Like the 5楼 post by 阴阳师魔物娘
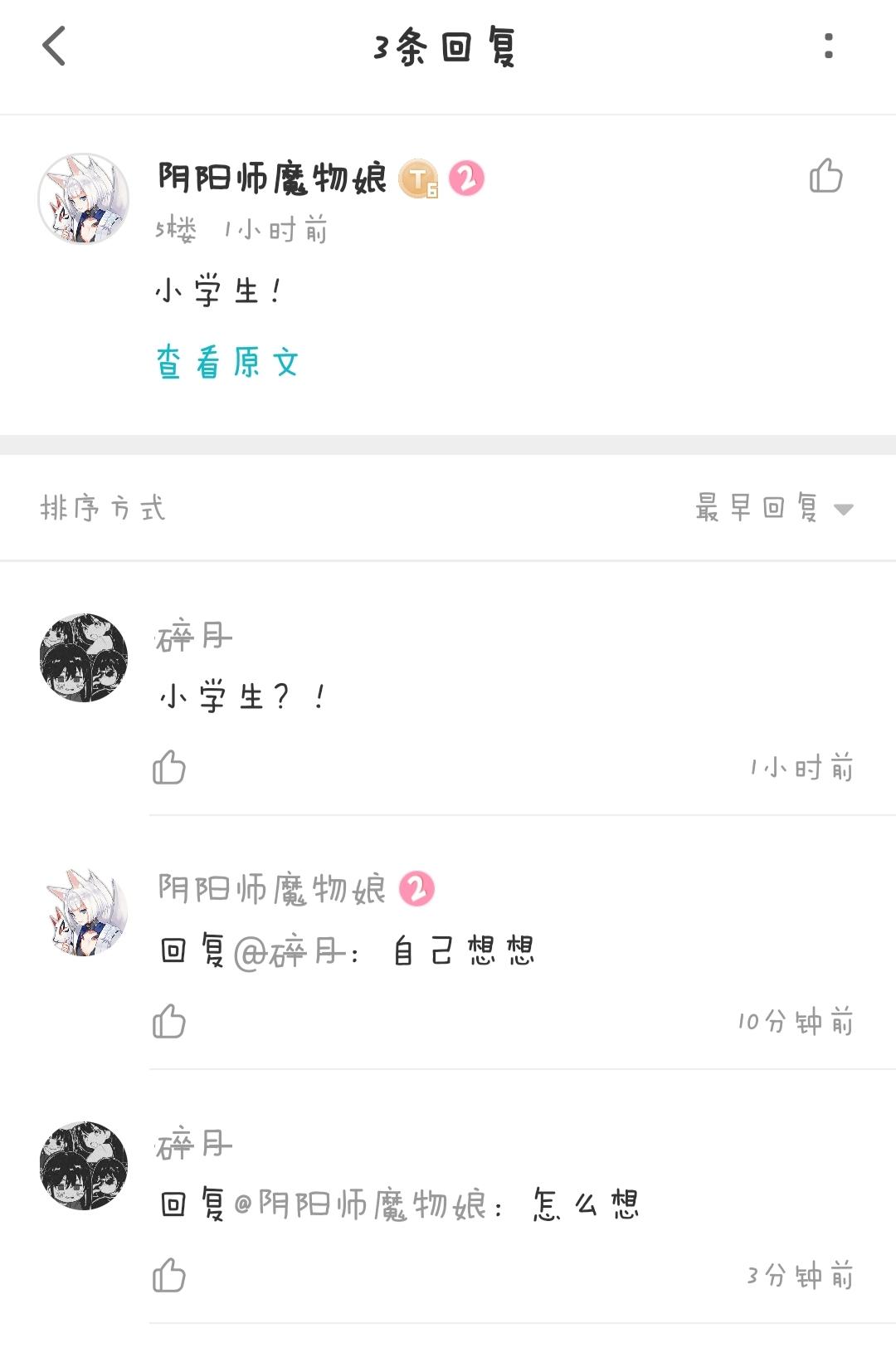 click(825, 176)
